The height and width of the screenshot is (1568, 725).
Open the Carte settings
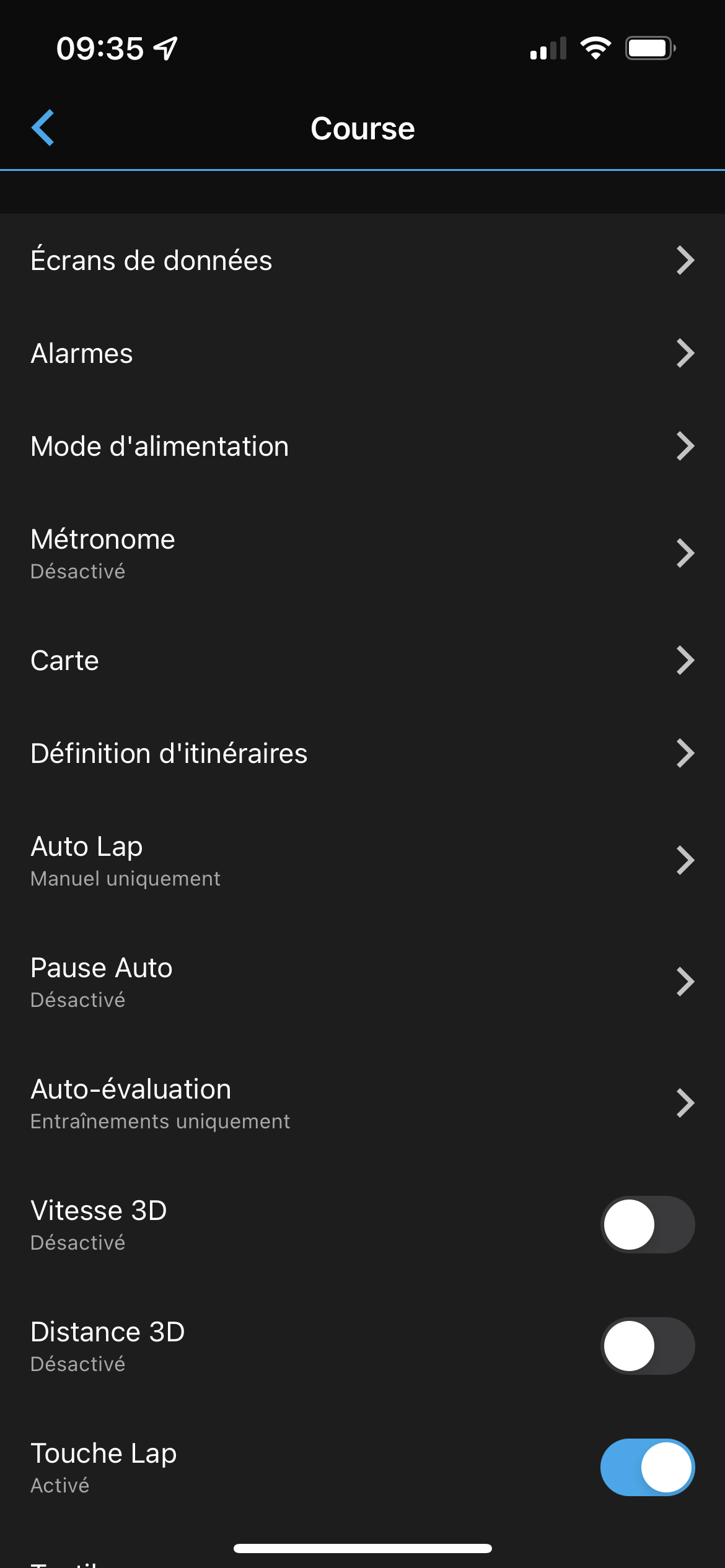[362, 660]
